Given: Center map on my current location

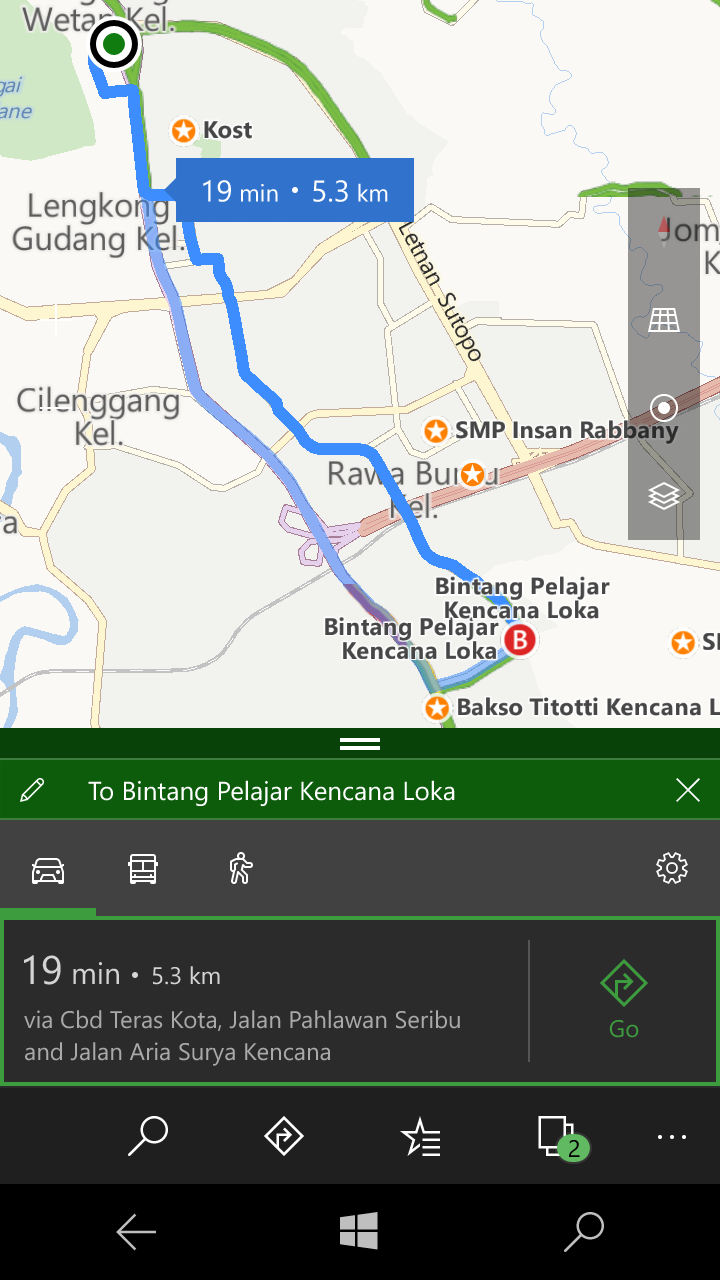Looking at the screenshot, I should tap(664, 408).
